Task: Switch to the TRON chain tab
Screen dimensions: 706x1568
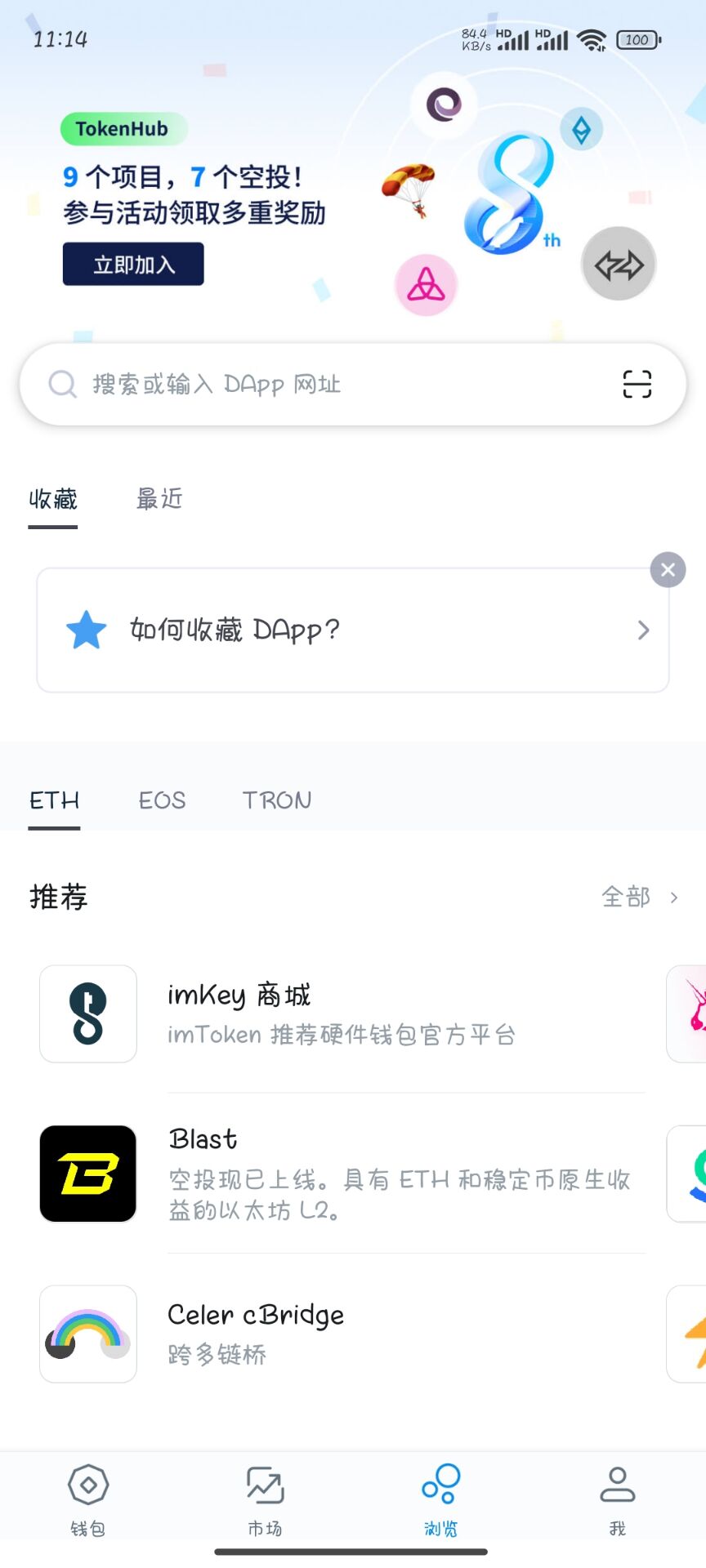Action: point(277,800)
